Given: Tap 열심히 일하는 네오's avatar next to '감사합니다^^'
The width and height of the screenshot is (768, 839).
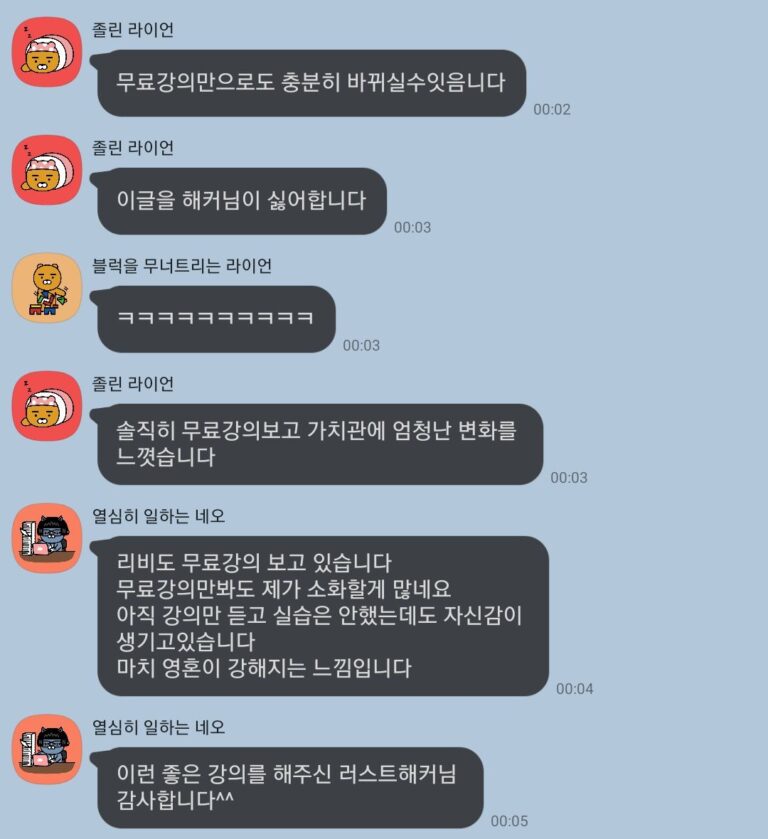Looking at the screenshot, I should (46, 750).
